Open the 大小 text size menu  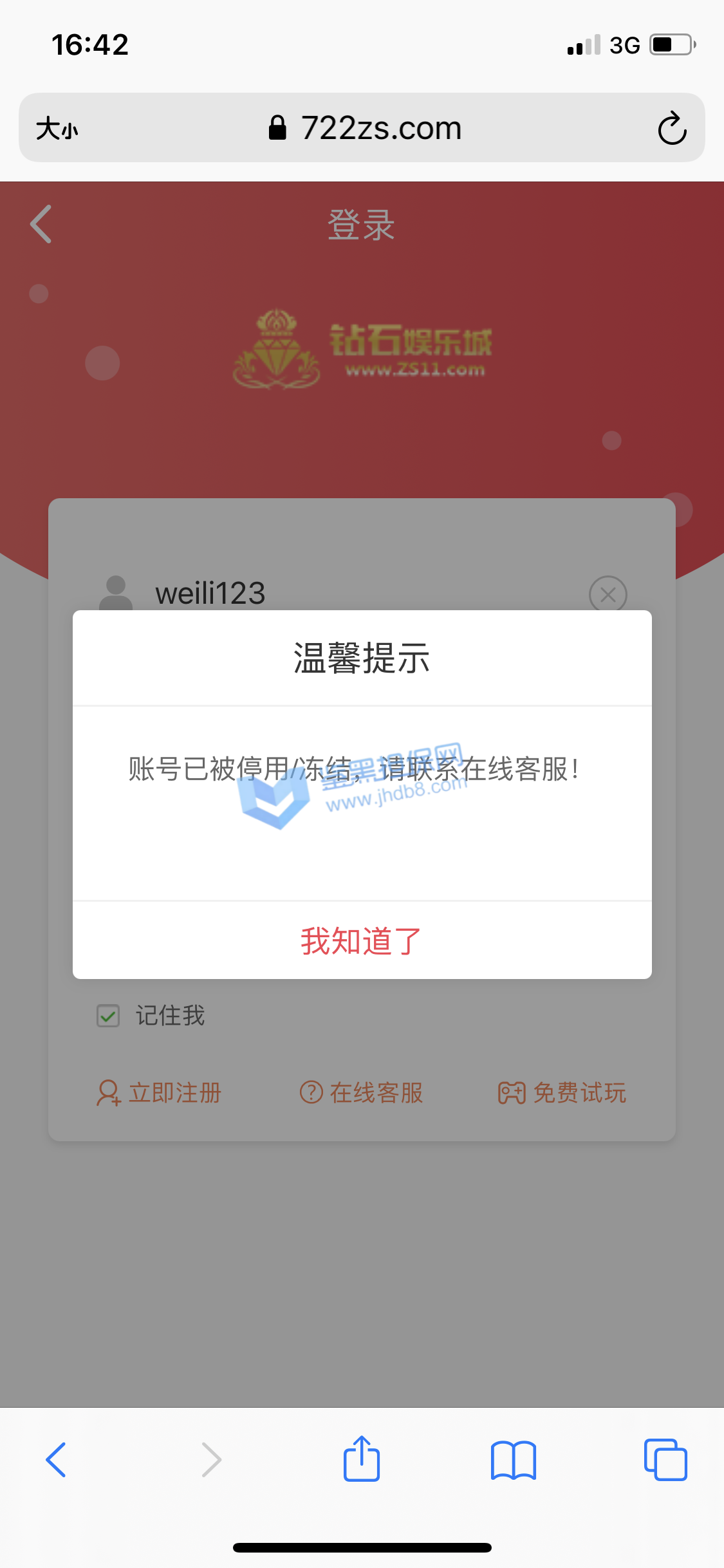pyautogui.click(x=57, y=128)
